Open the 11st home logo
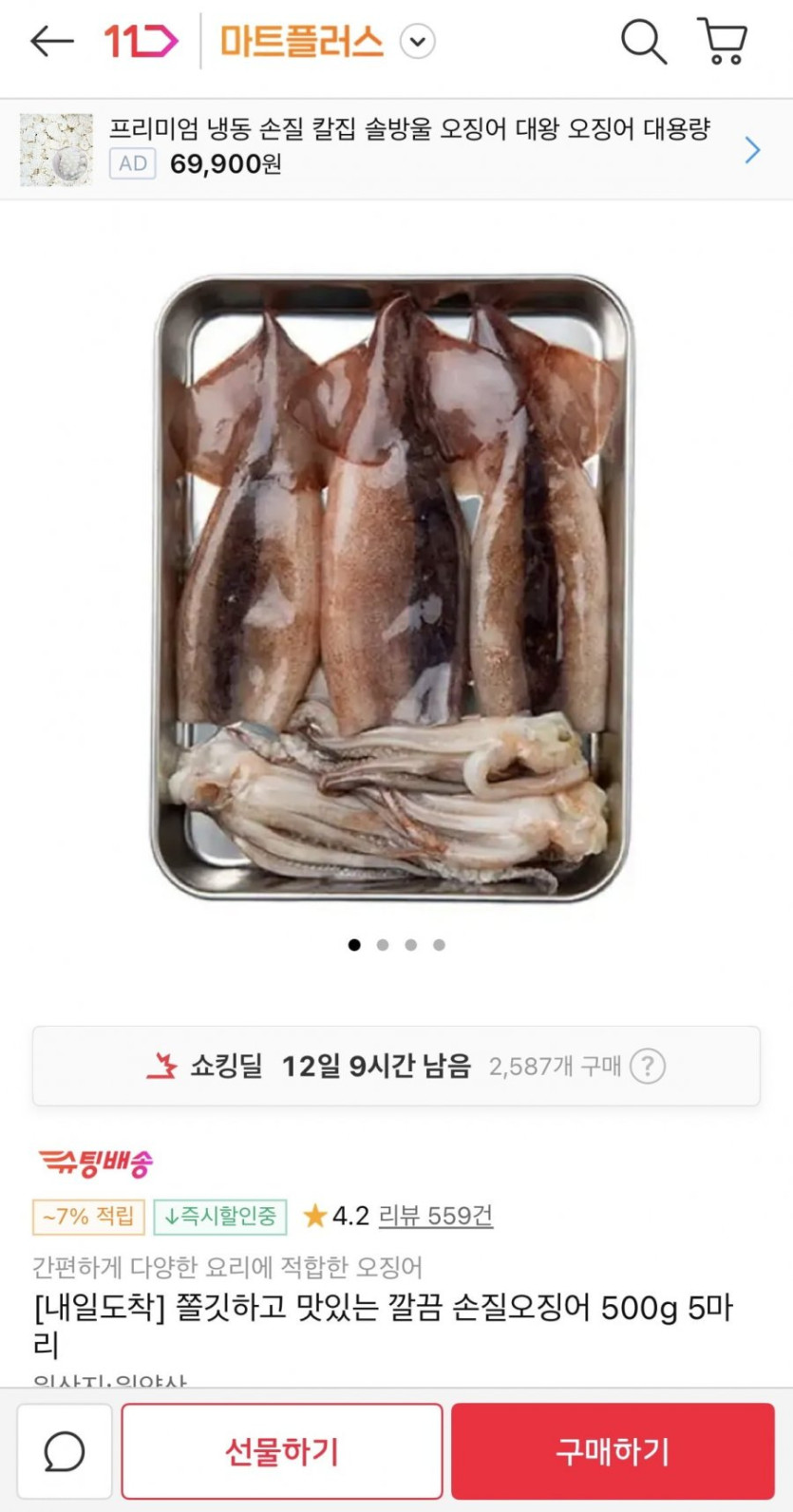This screenshot has width=793, height=1512. [x=141, y=41]
